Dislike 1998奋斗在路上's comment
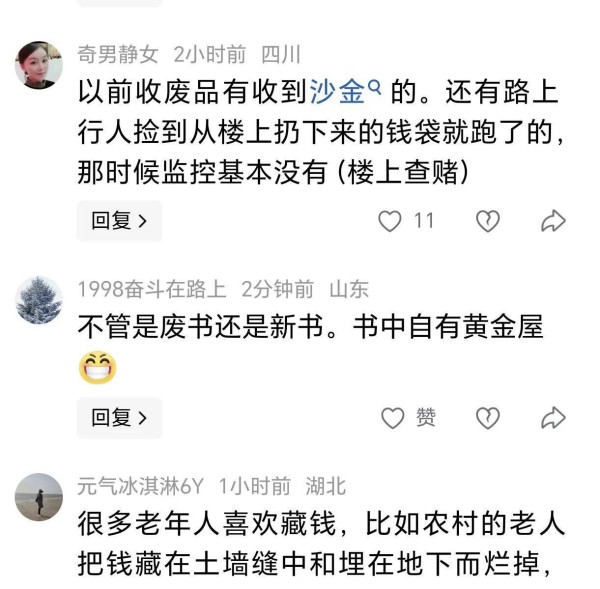This screenshot has height=589, width=600. point(487,418)
